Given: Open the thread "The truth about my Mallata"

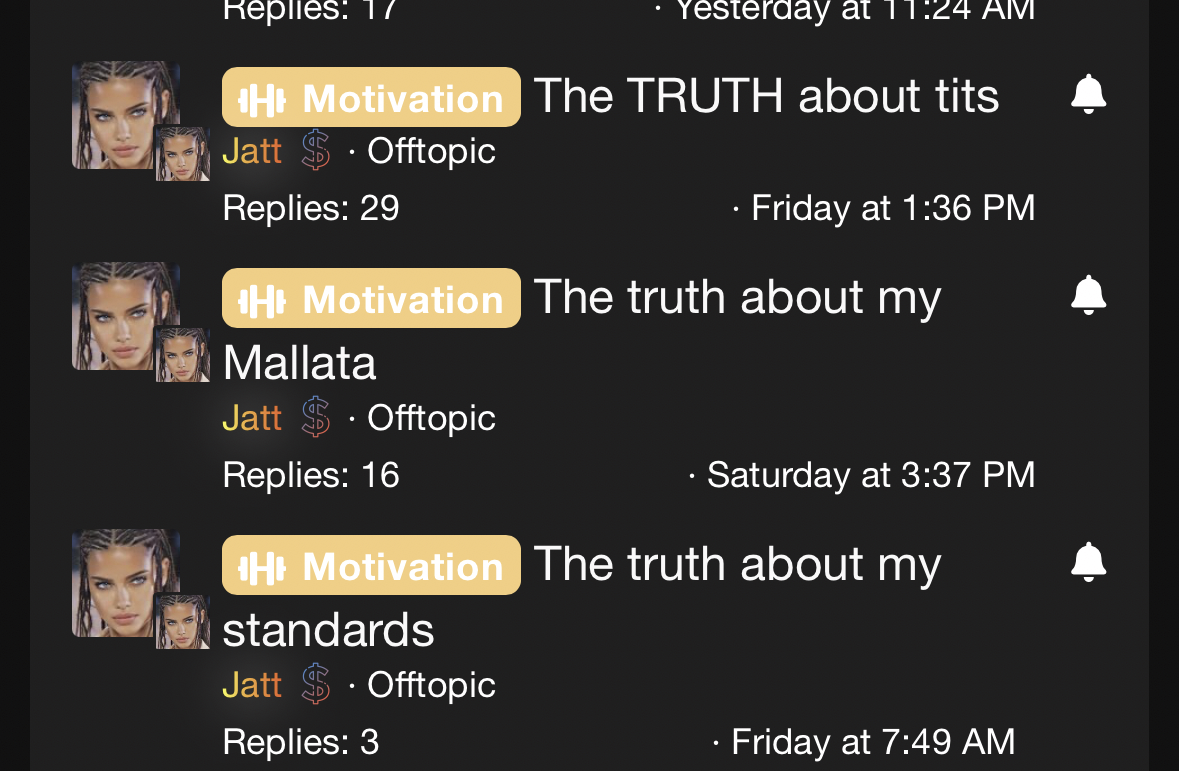Looking at the screenshot, I should coord(737,298).
